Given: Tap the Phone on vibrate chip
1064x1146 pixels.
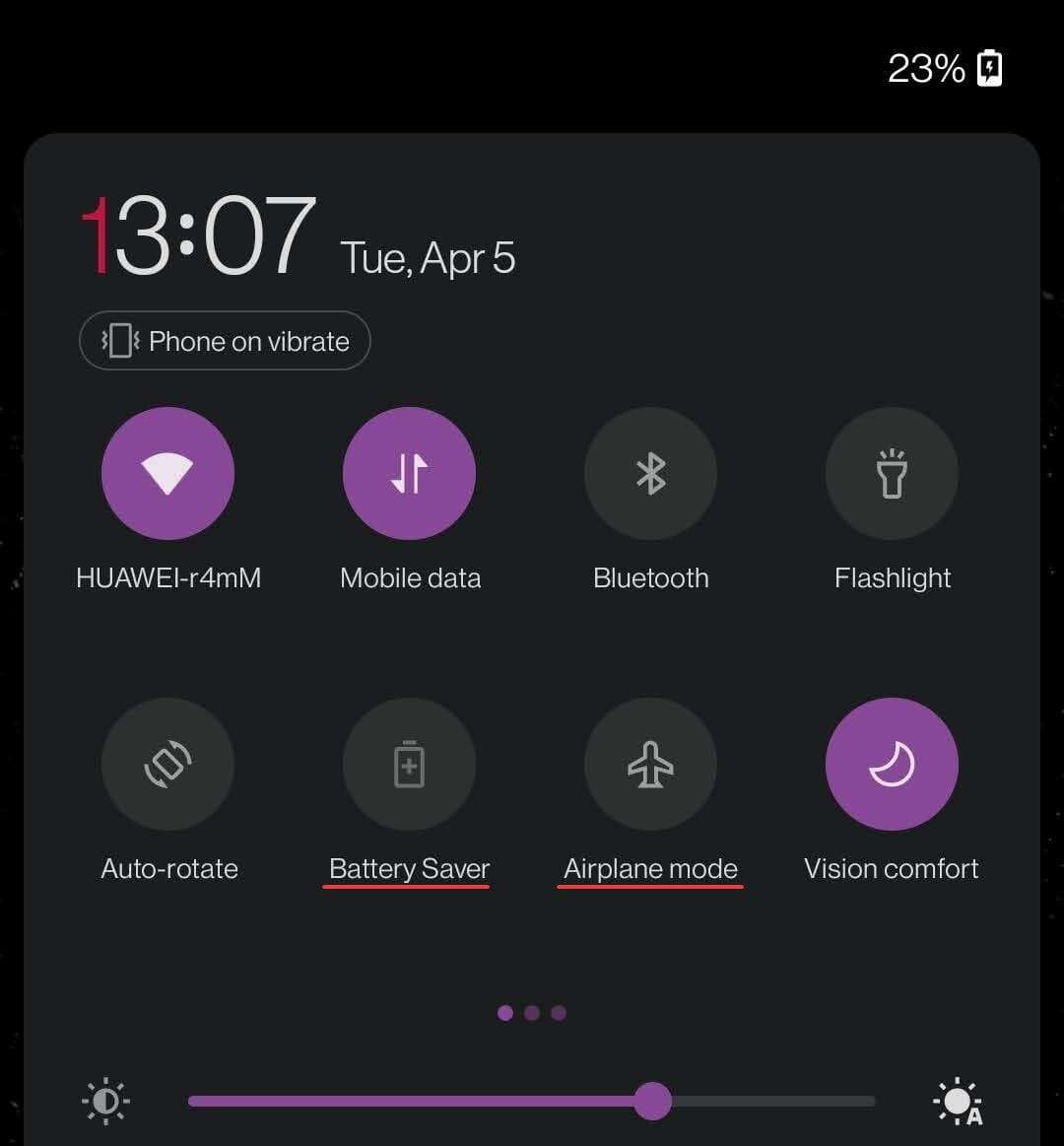Looking at the screenshot, I should [225, 341].
